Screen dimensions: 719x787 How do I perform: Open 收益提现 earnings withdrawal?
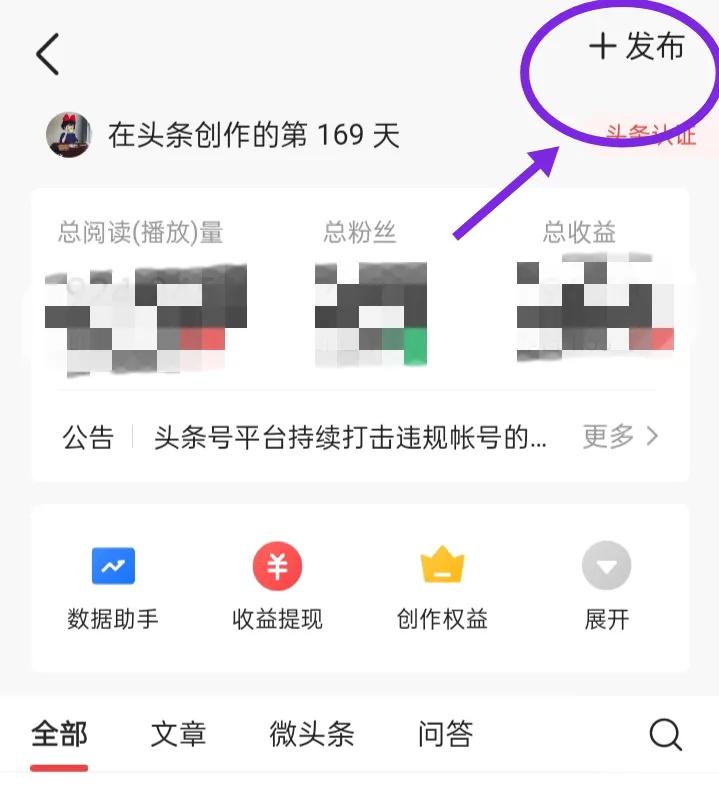point(277,589)
